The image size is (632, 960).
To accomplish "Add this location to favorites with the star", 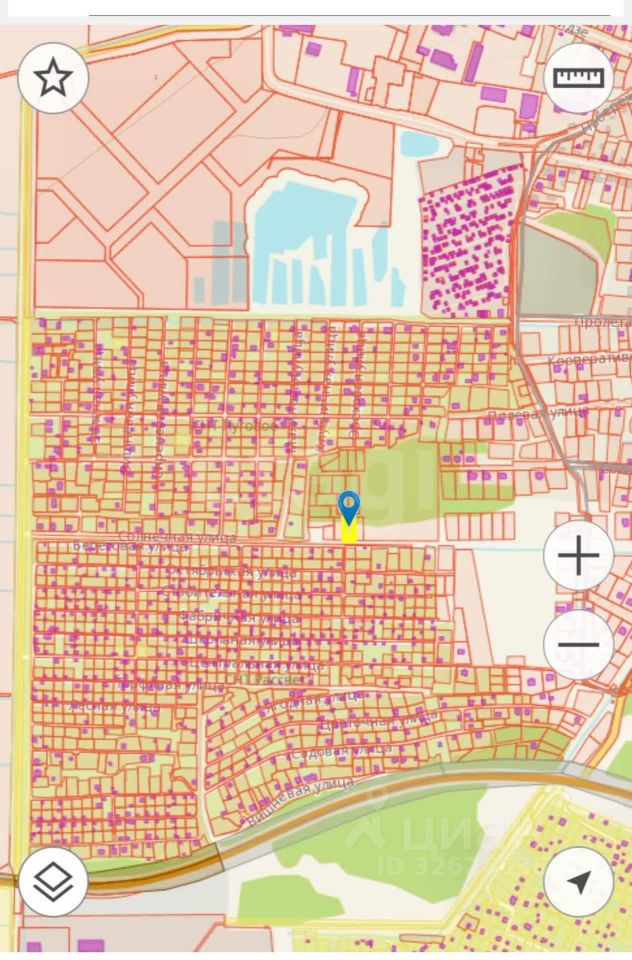I will click(x=53, y=78).
